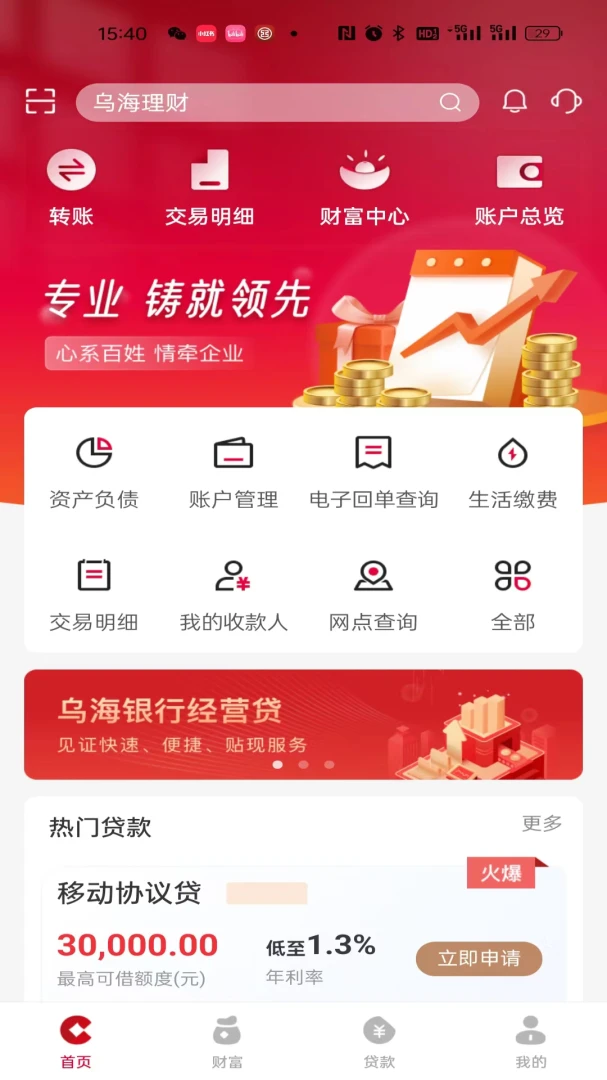The image size is (607, 1080).
Task: Open the 乌海银行经营贷 banner
Action: pos(303,724)
